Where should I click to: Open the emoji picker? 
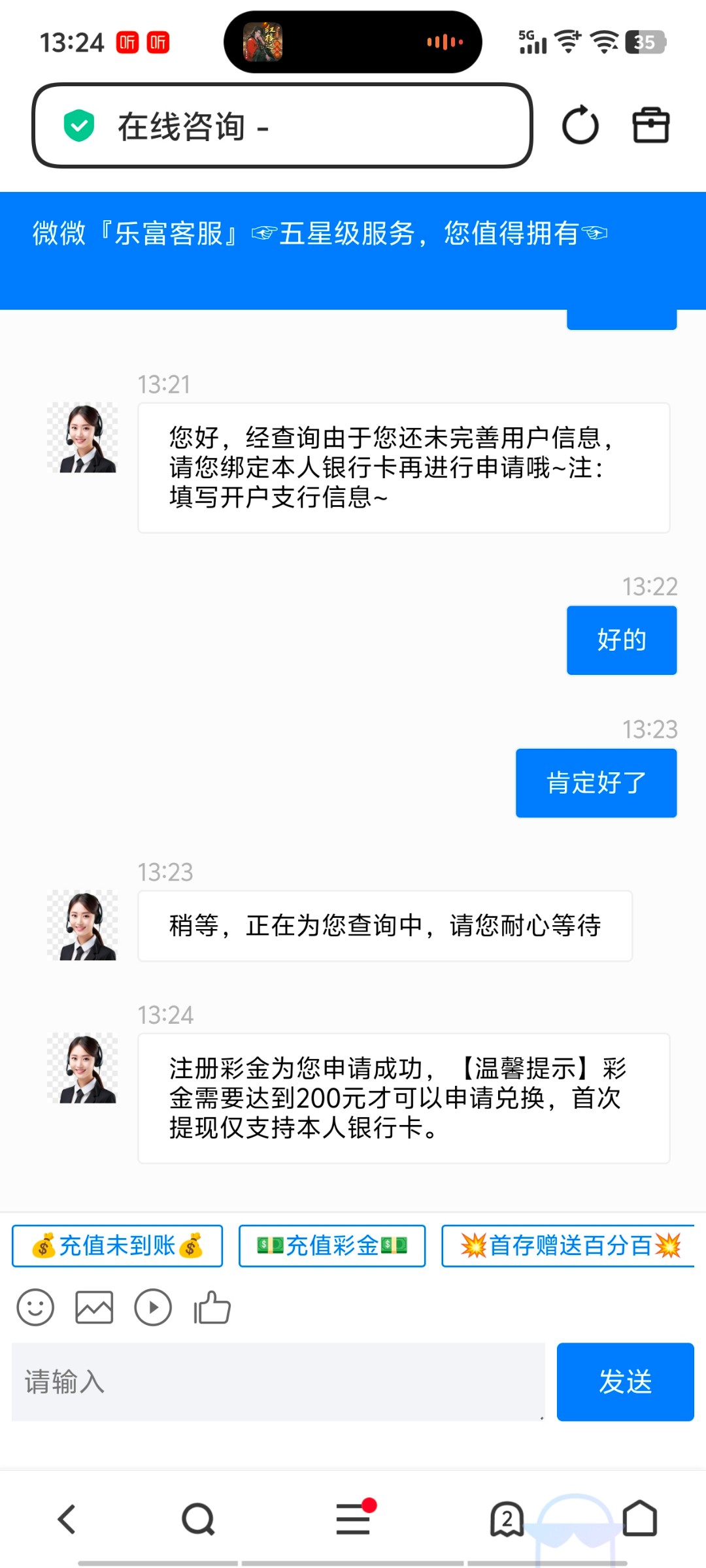pos(35,1307)
